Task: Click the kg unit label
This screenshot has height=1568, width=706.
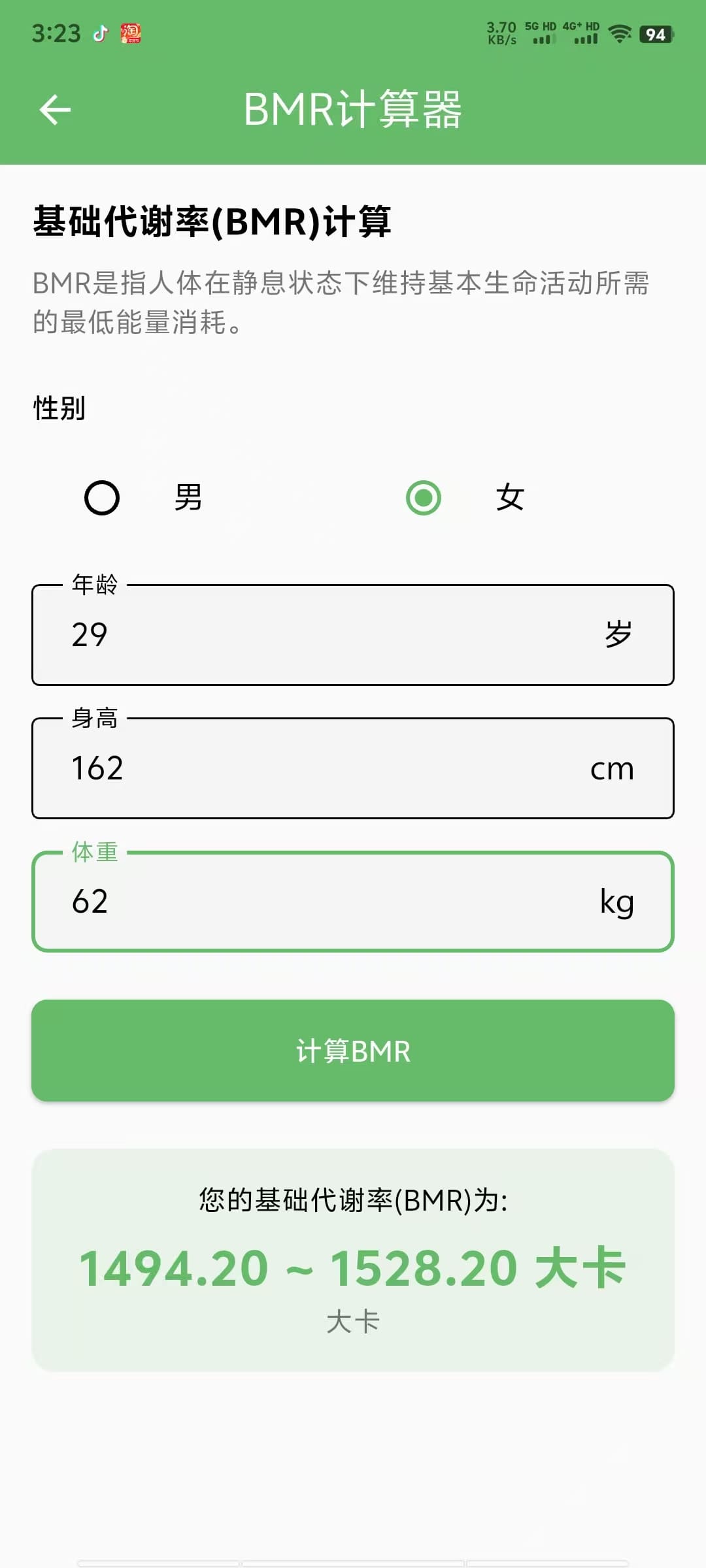Action: (616, 903)
